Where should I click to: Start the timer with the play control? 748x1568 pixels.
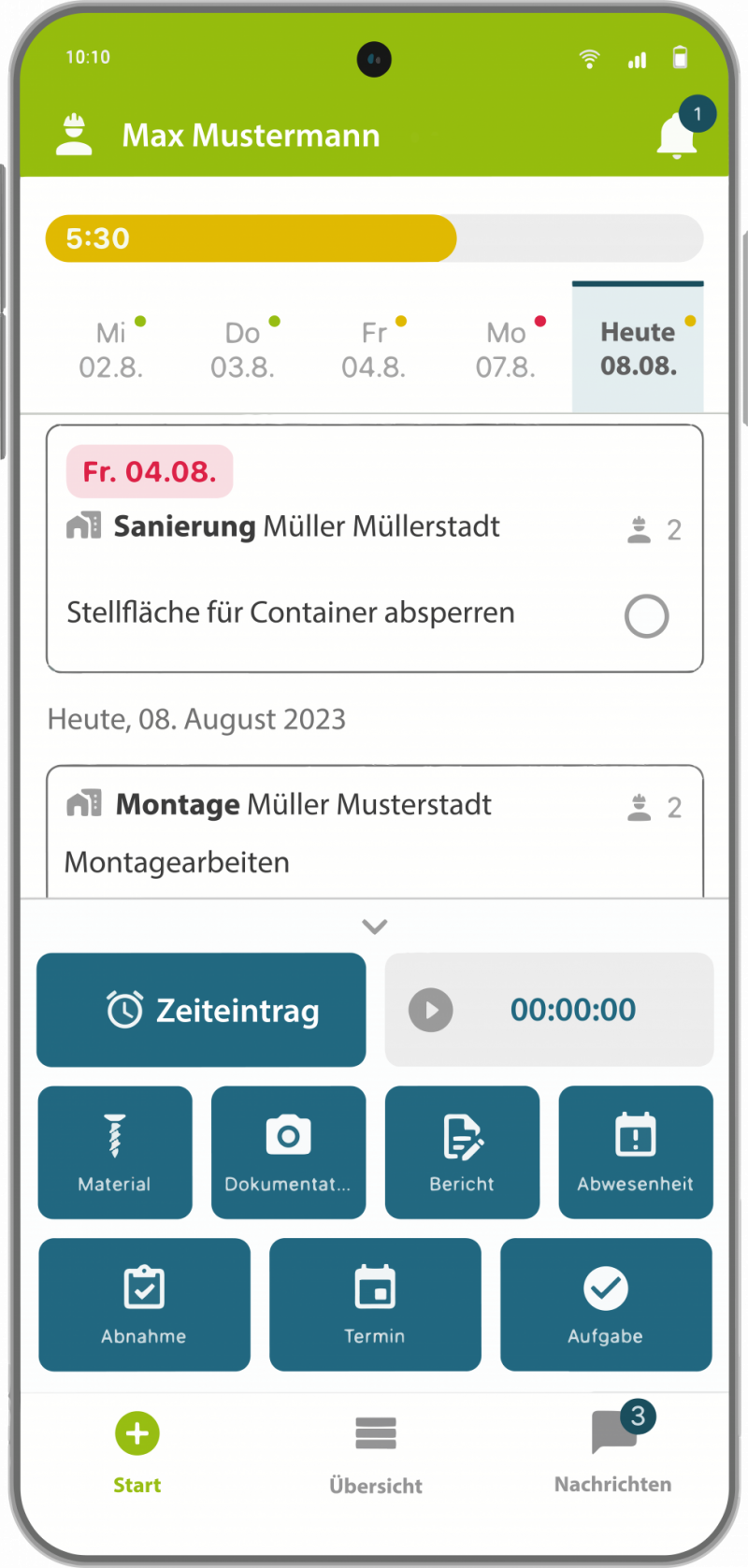tap(430, 1010)
